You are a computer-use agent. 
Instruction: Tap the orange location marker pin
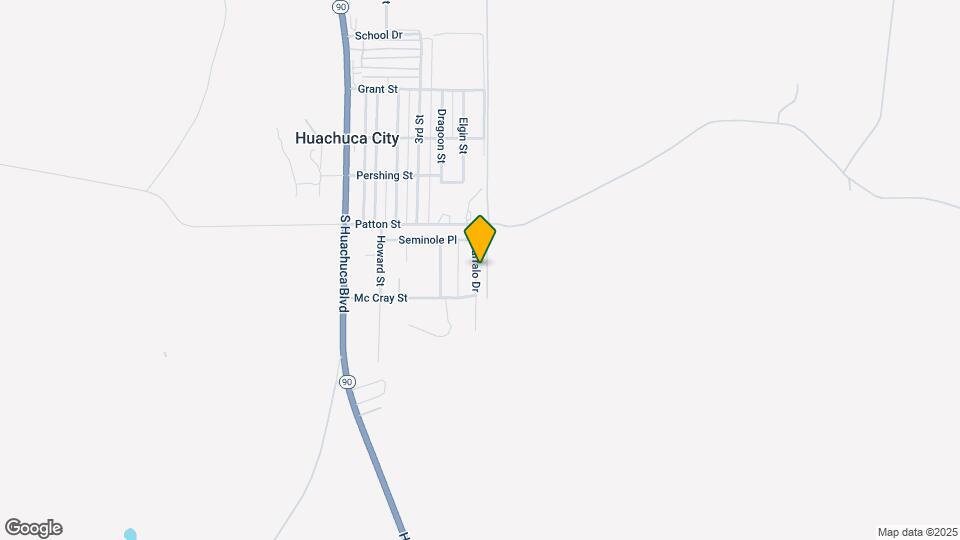pos(480,239)
